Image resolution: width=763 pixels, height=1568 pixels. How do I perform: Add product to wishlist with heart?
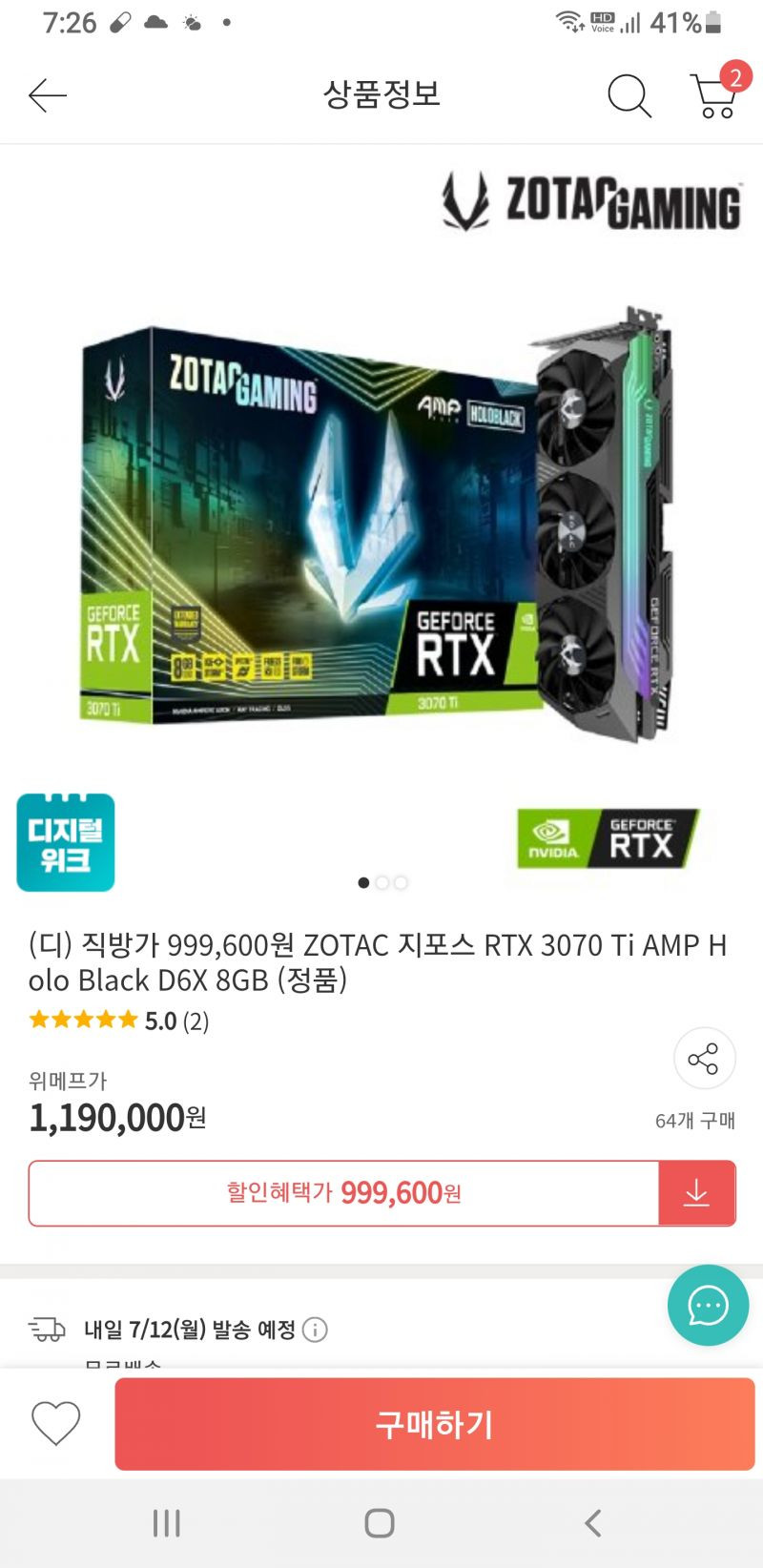[56, 1424]
